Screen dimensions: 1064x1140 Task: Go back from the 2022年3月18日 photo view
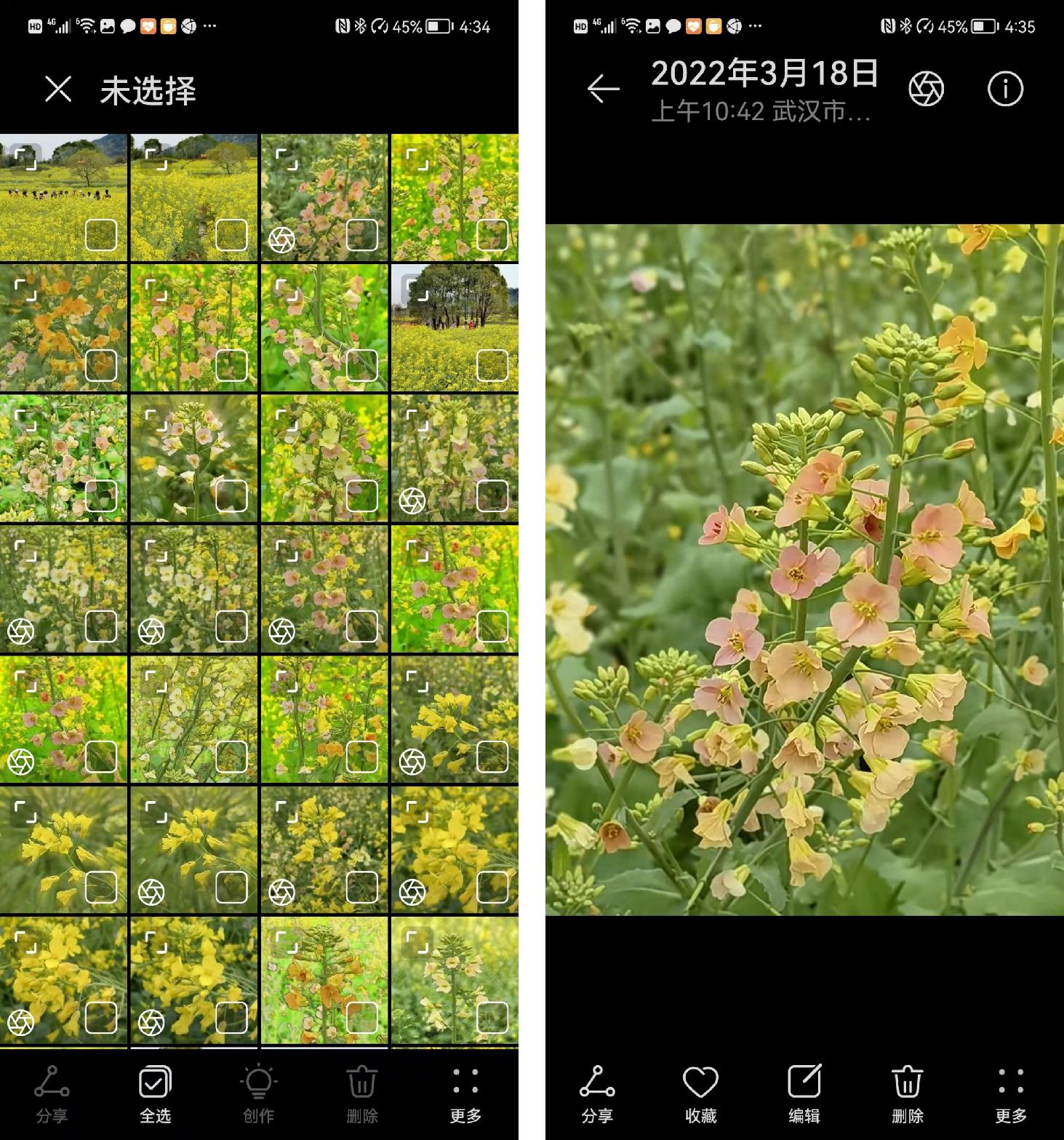pos(603,89)
